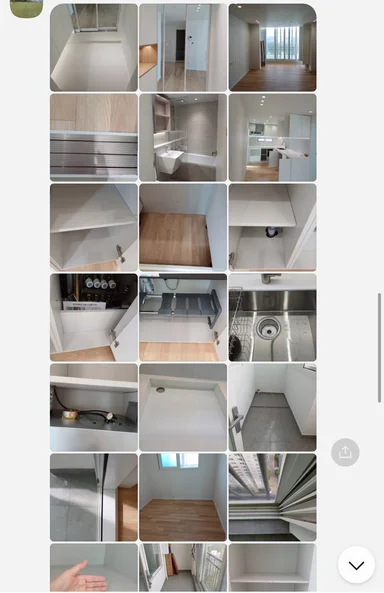View the cabinet with brass gas valve photo
This screenshot has width=384, height=593.
click(94, 407)
